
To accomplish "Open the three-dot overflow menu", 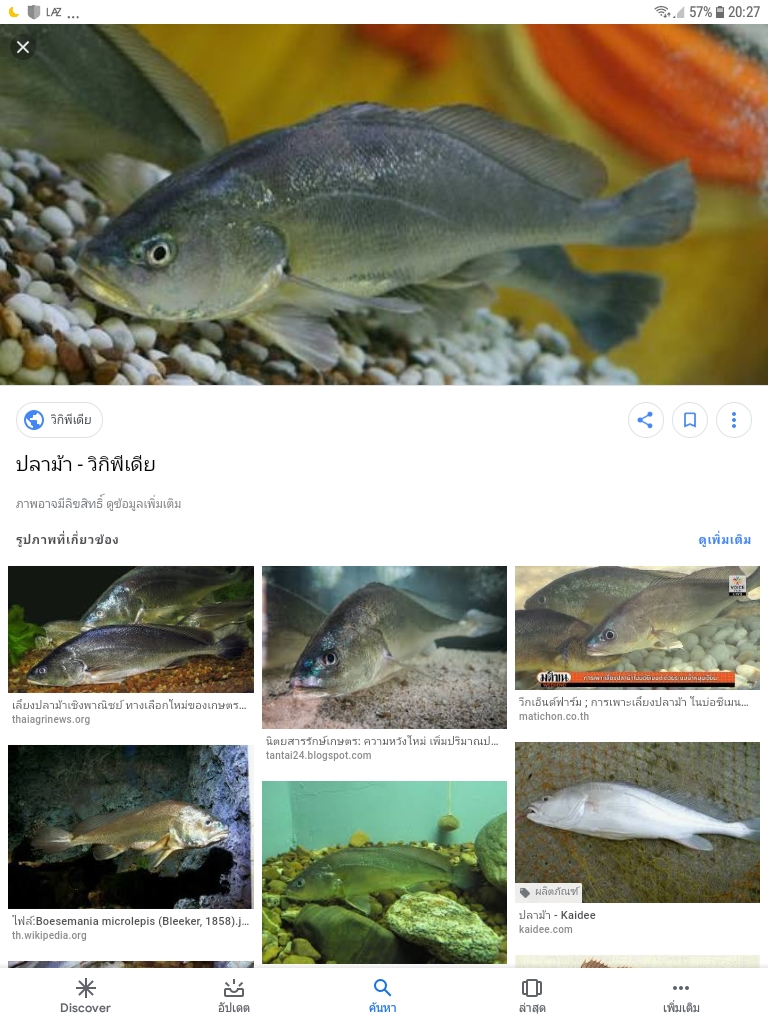I will [x=734, y=420].
